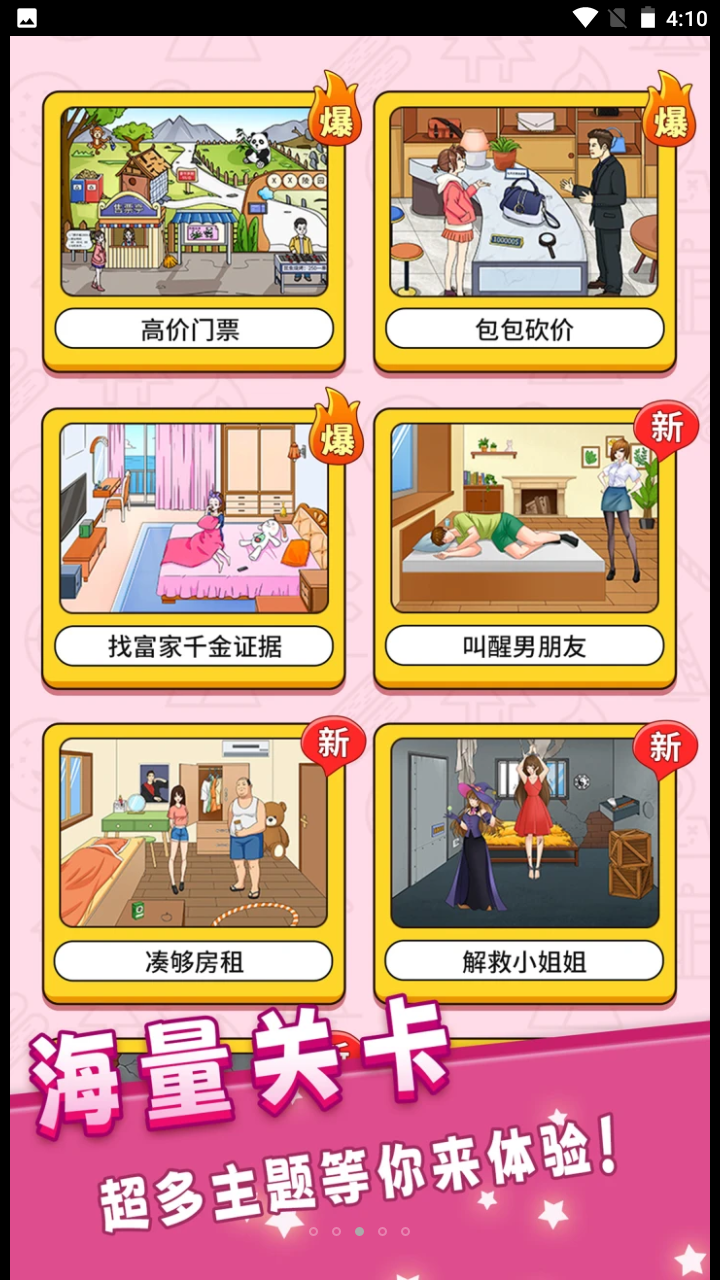Tap the red 新 badge on 解救小姐姐
This screenshot has height=1280, width=720.
coord(665,747)
